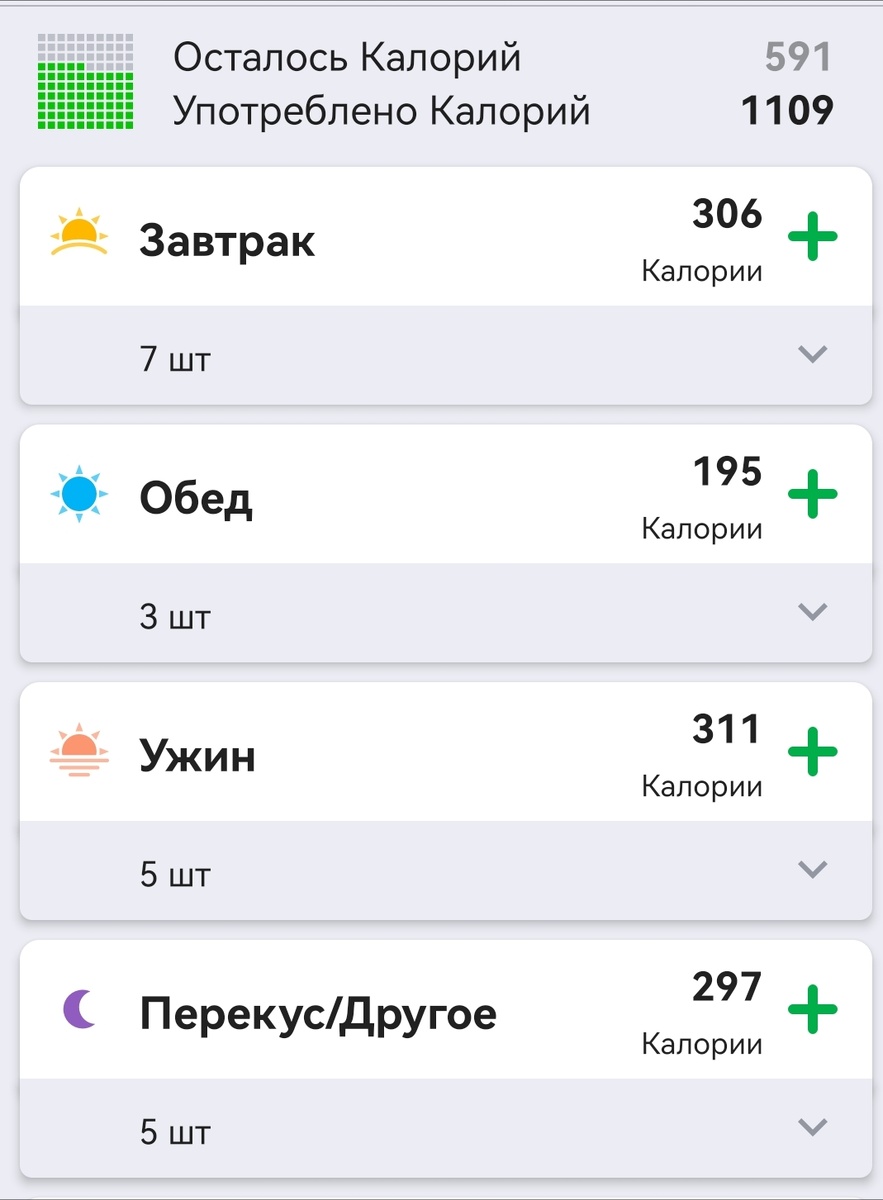
Task: Tap the 306 Калории total for Завтрак
Action: pyautogui.click(x=727, y=215)
